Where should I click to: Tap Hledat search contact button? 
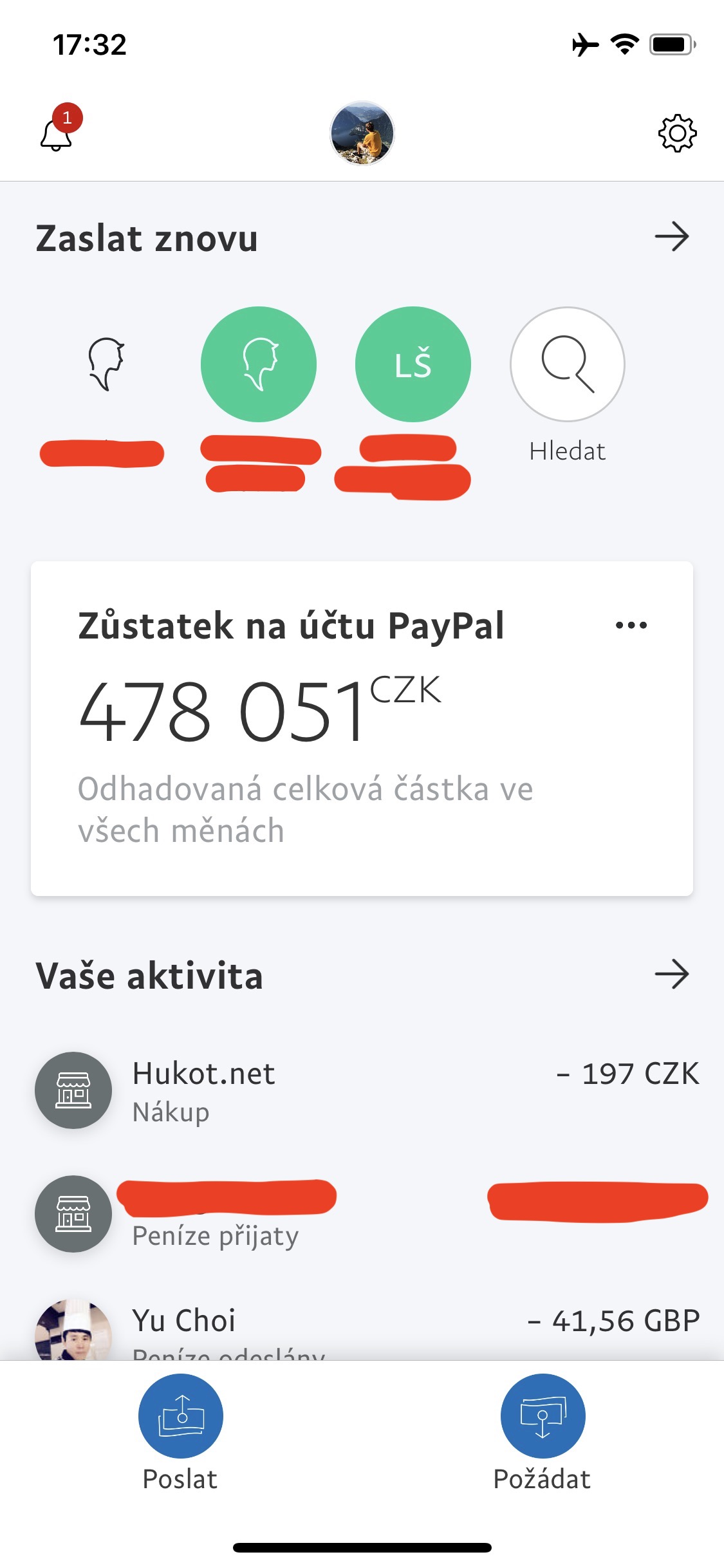point(567,364)
